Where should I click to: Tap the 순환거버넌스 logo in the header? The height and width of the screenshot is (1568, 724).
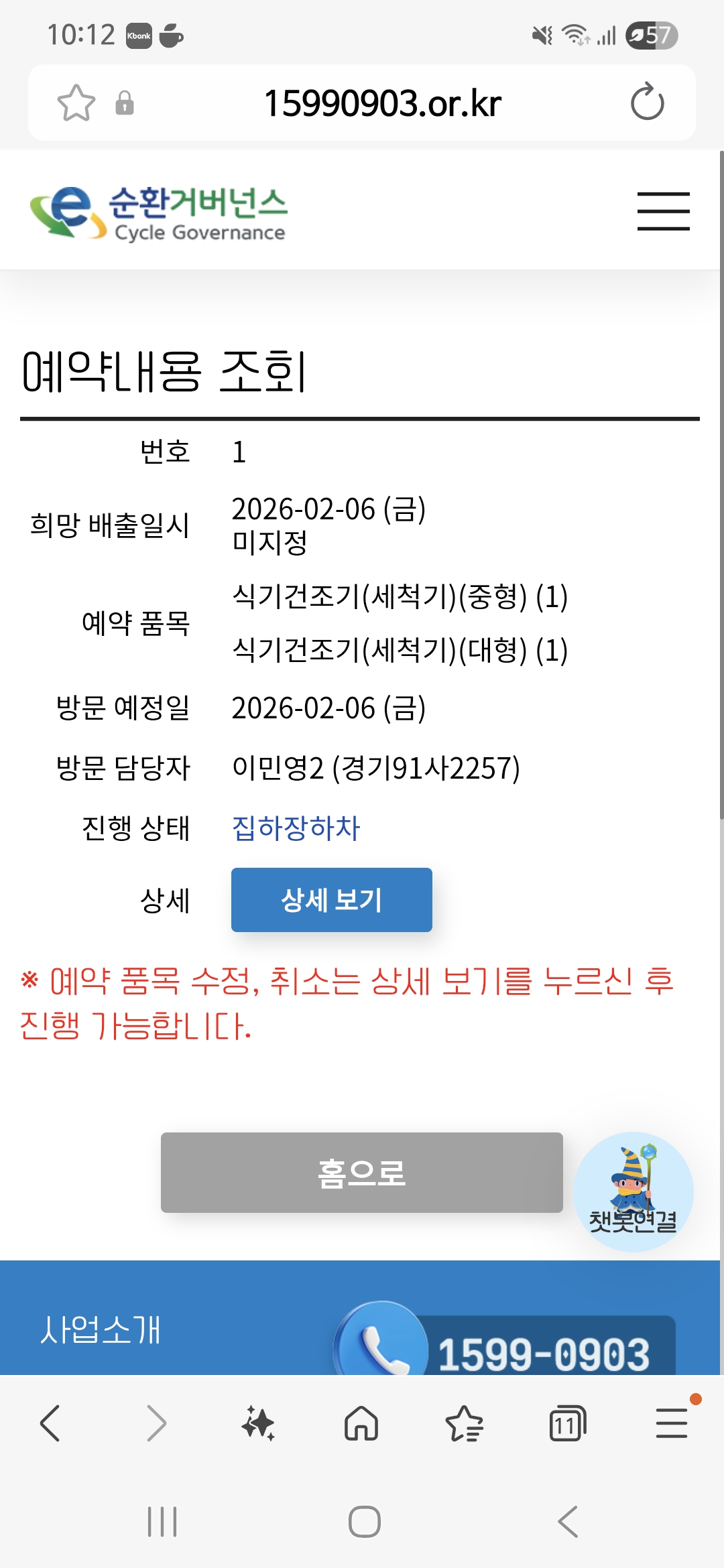158,212
